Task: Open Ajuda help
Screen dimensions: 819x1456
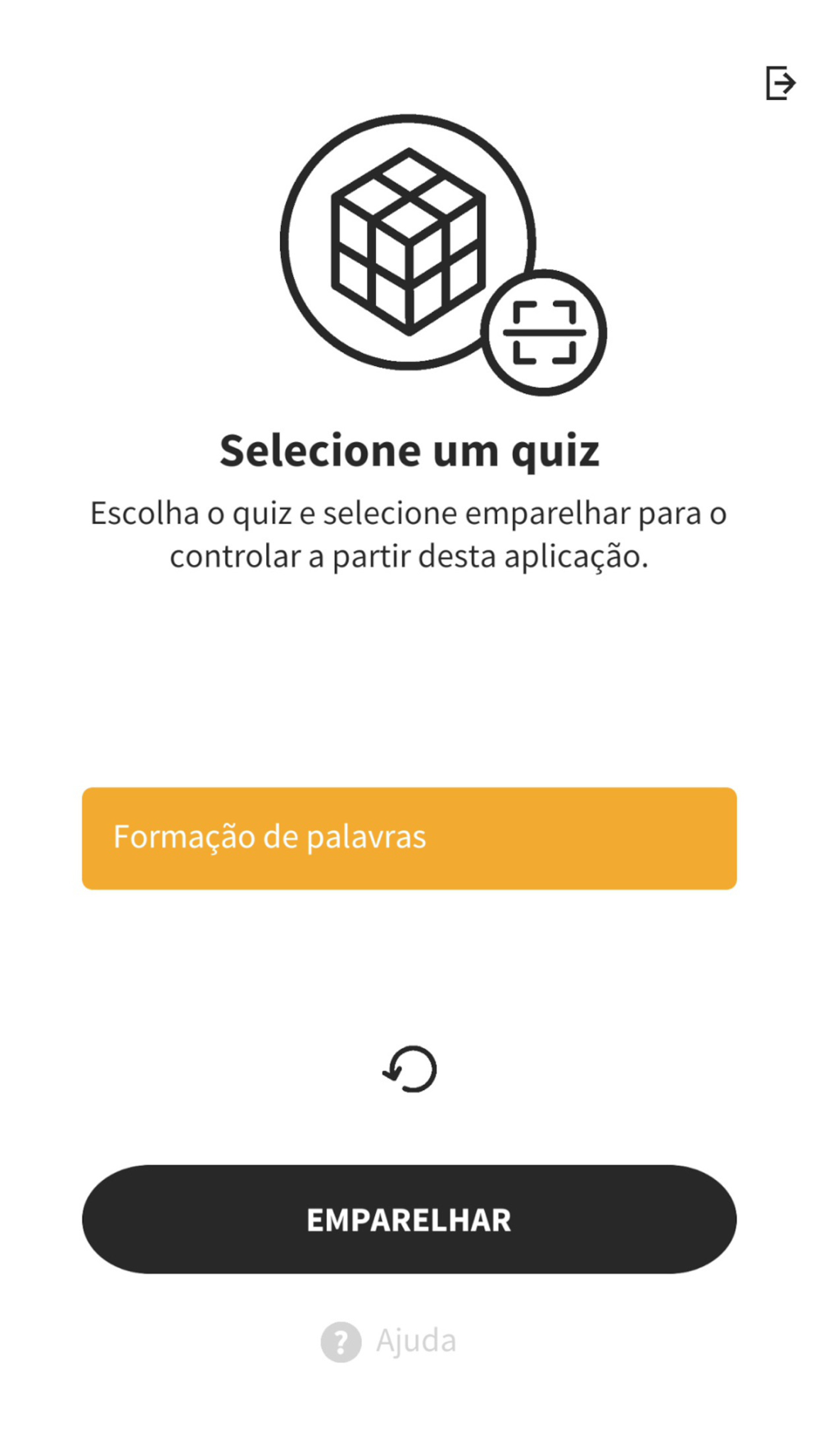Action: click(390, 1341)
